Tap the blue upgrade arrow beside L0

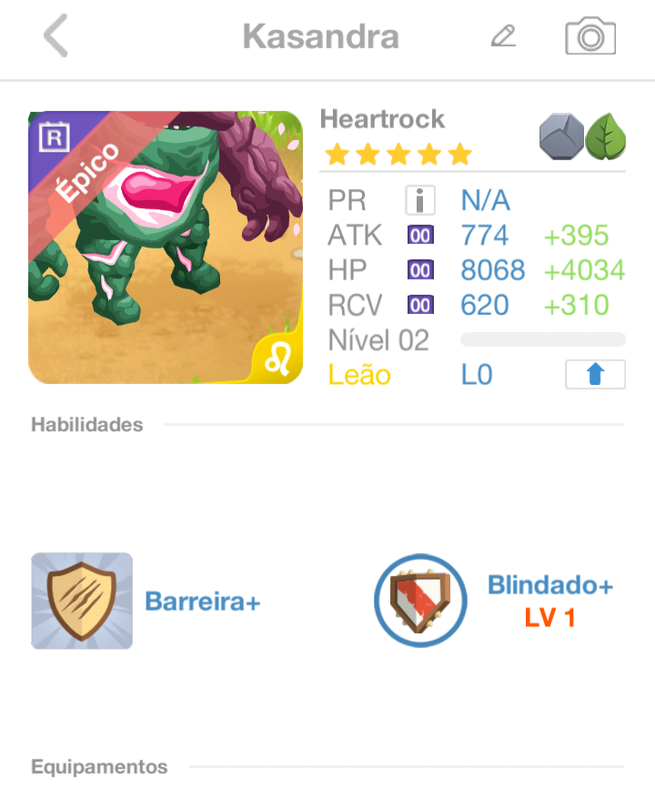[x=595, y=375]
